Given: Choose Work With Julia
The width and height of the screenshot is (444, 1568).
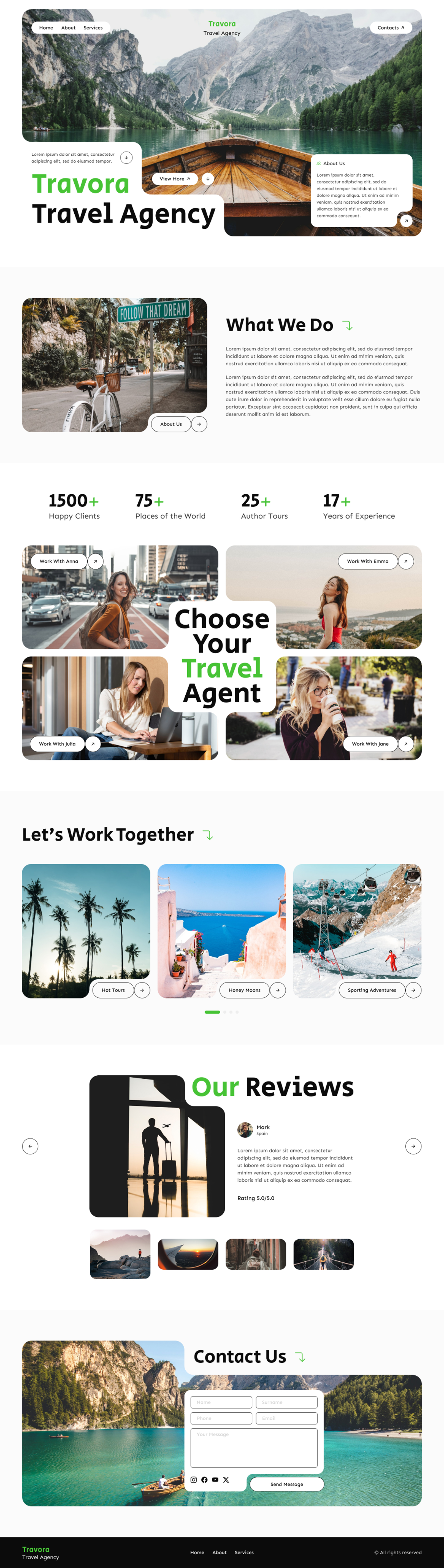Looking at the screenshot, I should pos(57,744).
